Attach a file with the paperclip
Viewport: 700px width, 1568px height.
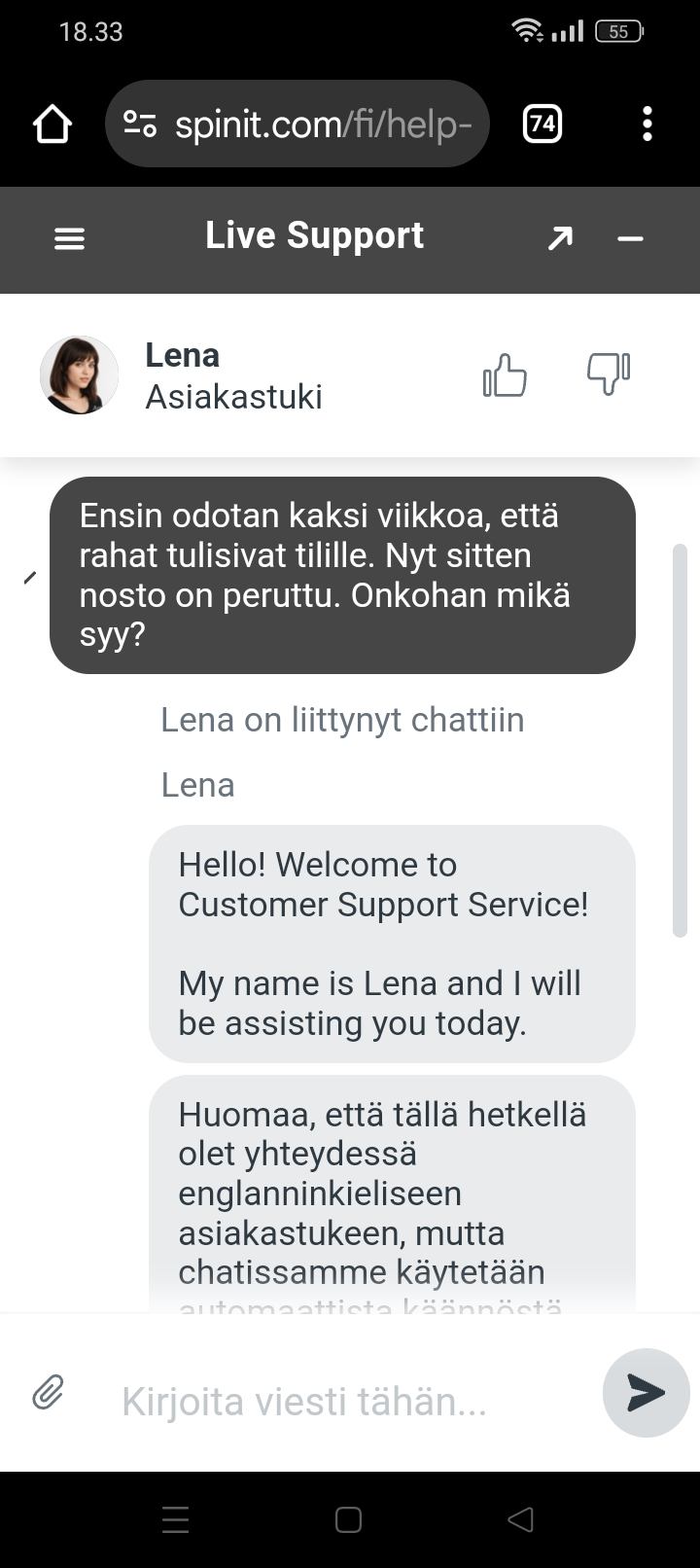click(48, 1393)
